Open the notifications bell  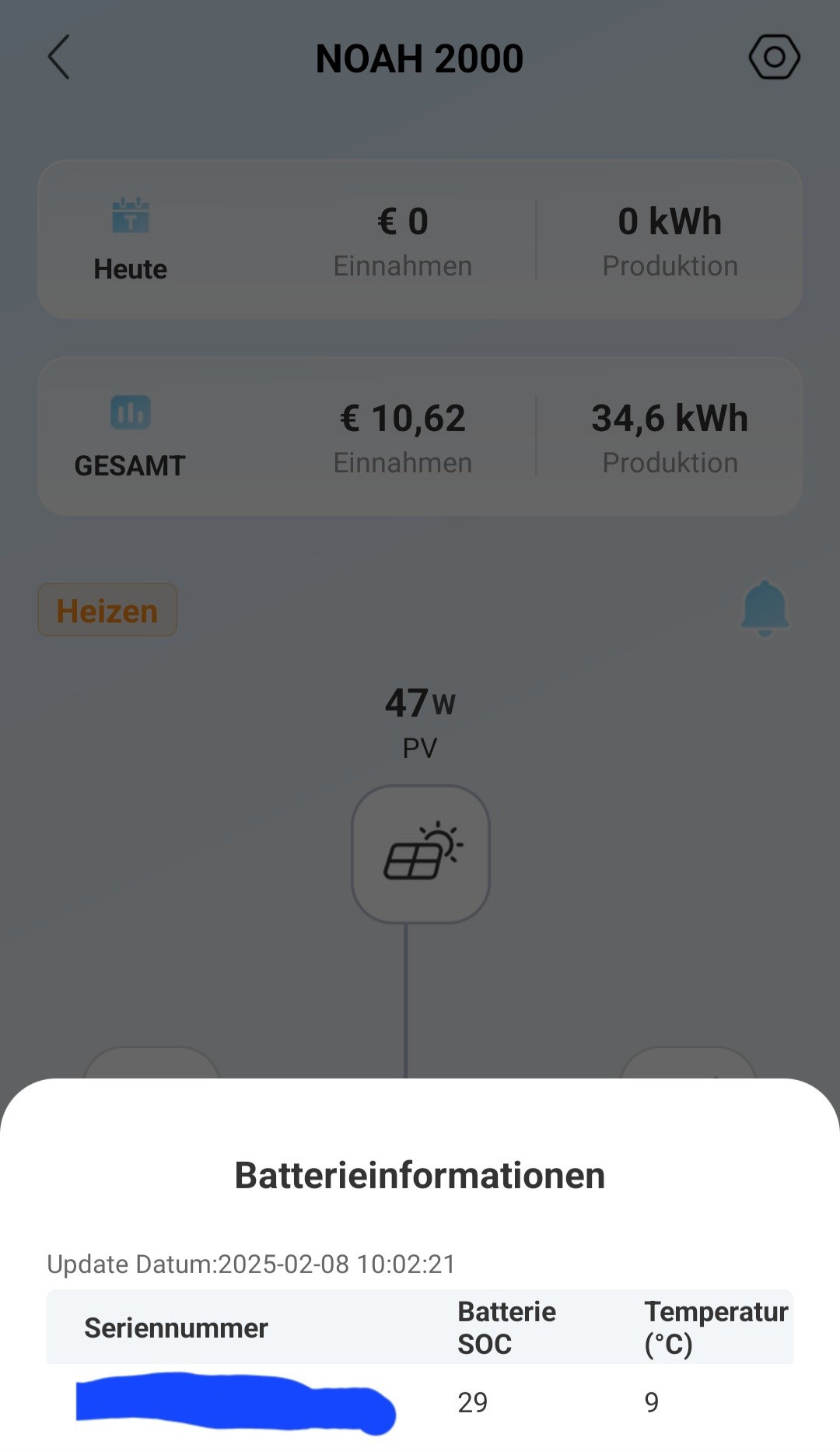(765, 609)
